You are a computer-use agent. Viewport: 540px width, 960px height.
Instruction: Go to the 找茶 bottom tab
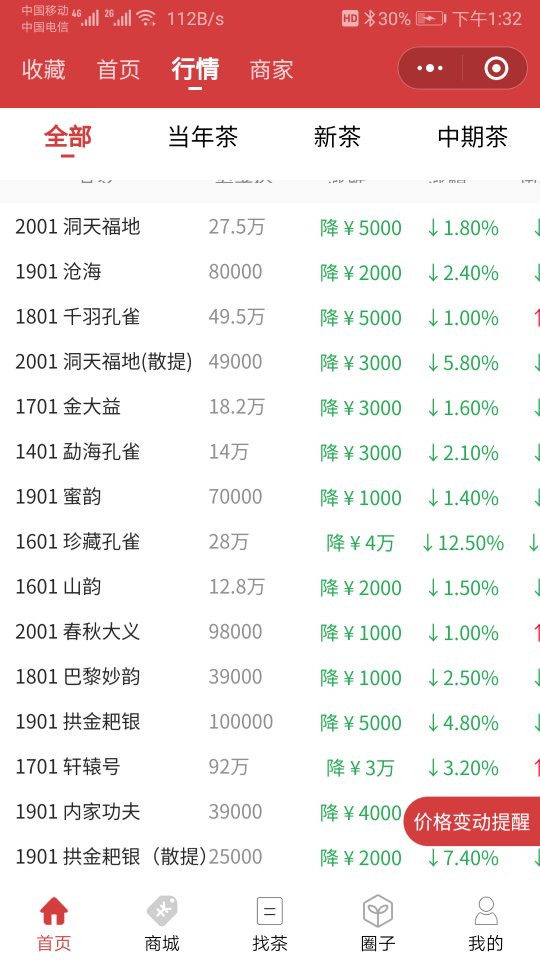[x=269, y=924]
